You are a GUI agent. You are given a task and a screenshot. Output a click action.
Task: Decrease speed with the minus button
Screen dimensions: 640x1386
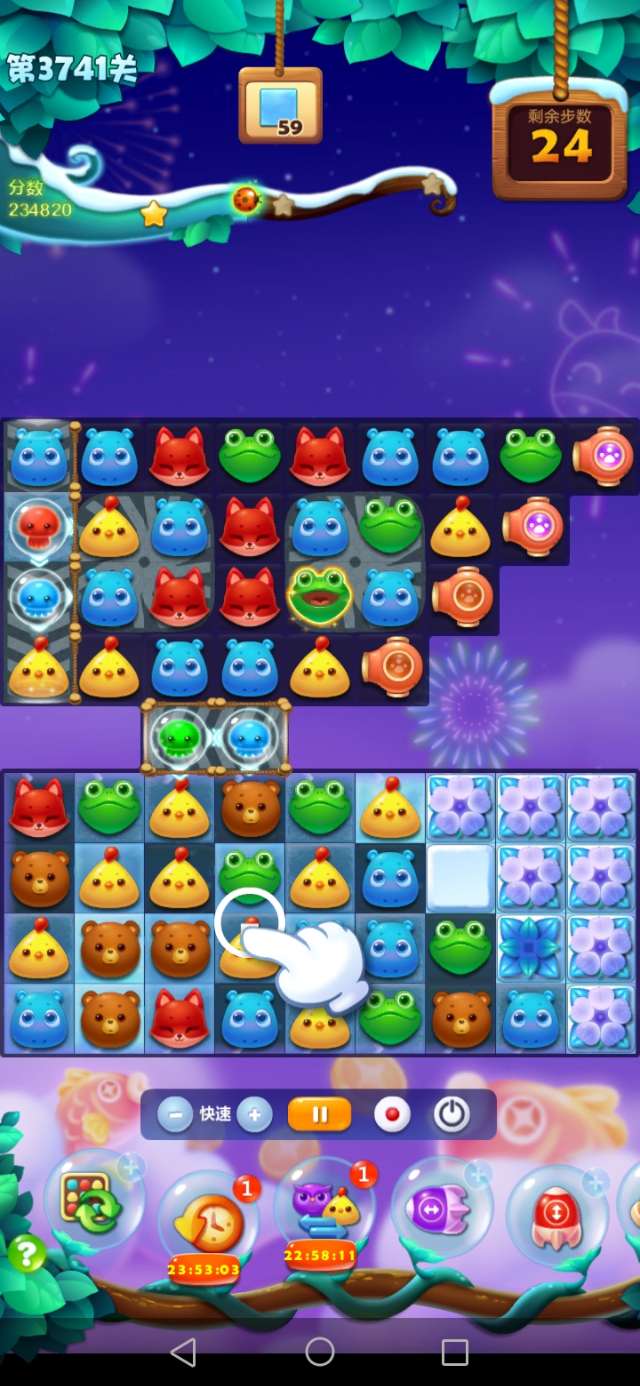pos(175,1114)
